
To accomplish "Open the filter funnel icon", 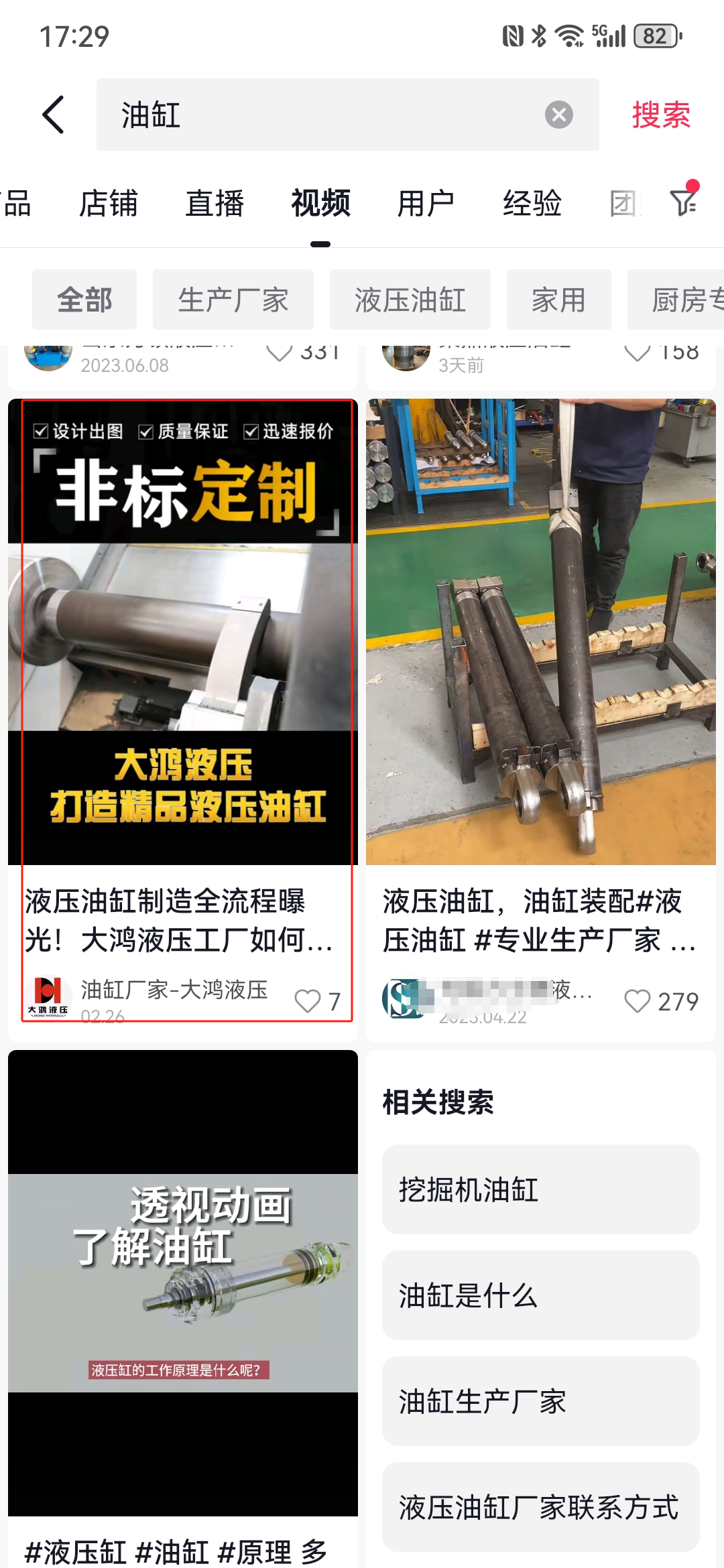I will pos(684,201).
